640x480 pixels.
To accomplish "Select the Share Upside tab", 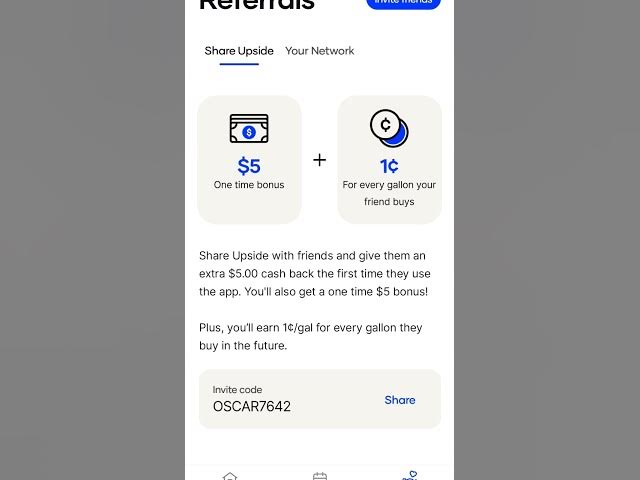I will [x=239, y=51].
